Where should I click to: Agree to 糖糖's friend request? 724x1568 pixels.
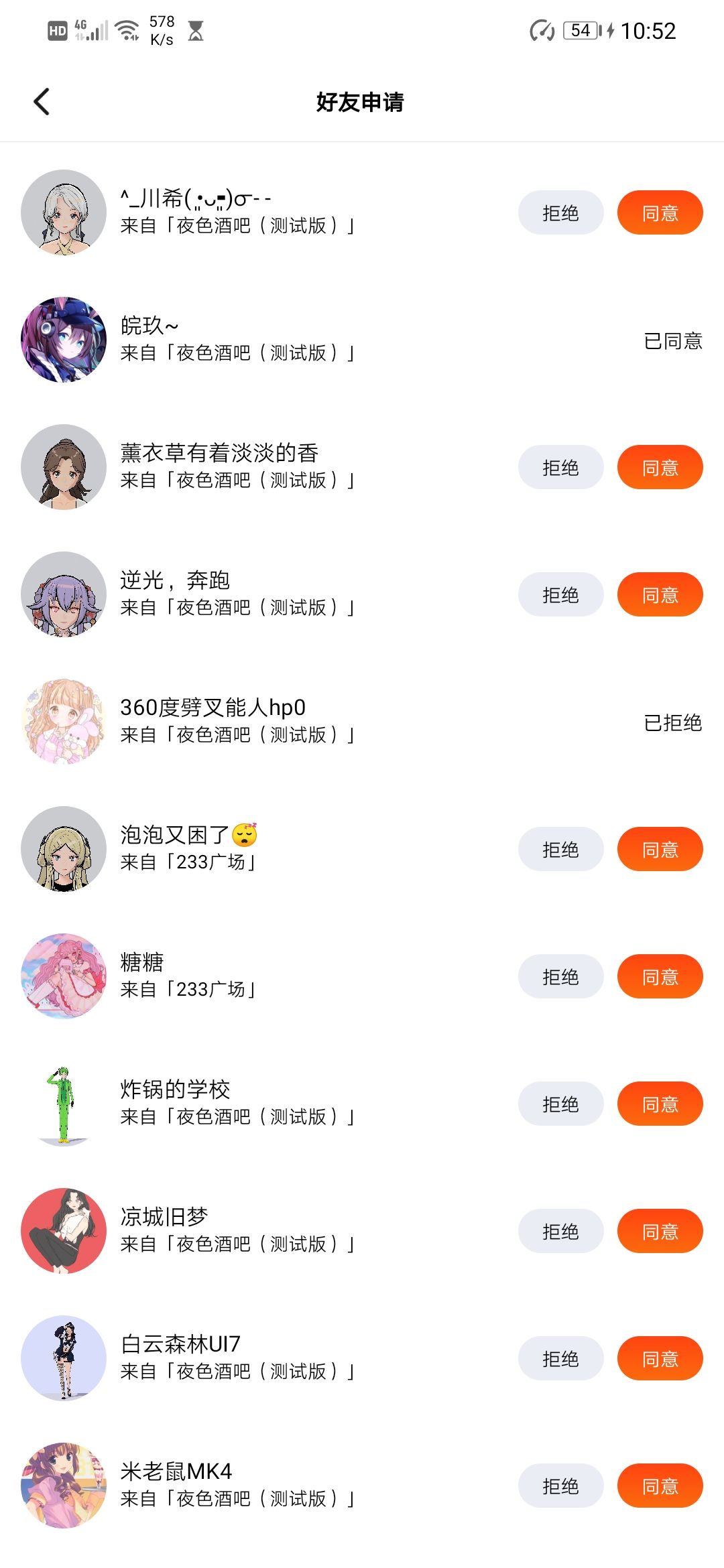click(x=660, y=976)
